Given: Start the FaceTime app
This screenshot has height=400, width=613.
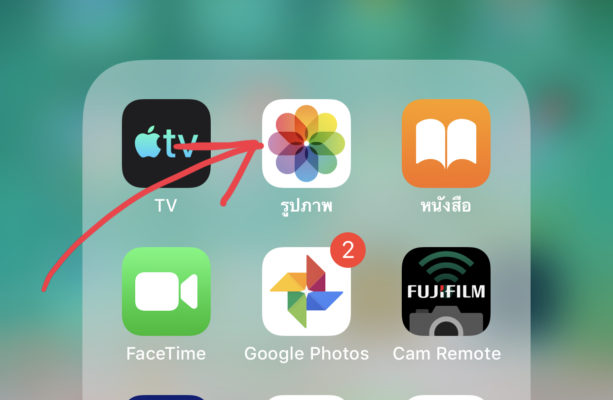Looking at the screenshot, I should (x=166, y=291).
